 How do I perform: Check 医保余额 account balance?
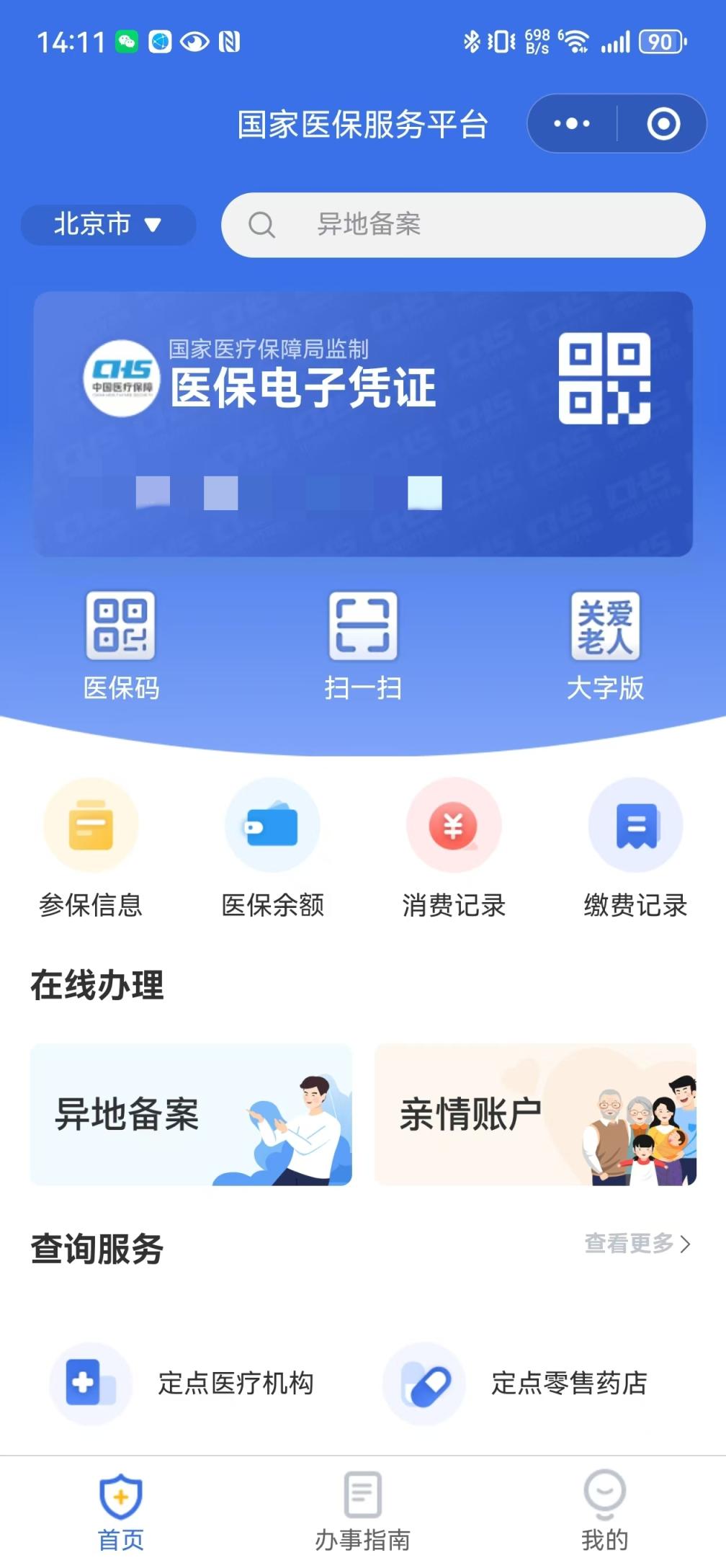tap(272, 847)
